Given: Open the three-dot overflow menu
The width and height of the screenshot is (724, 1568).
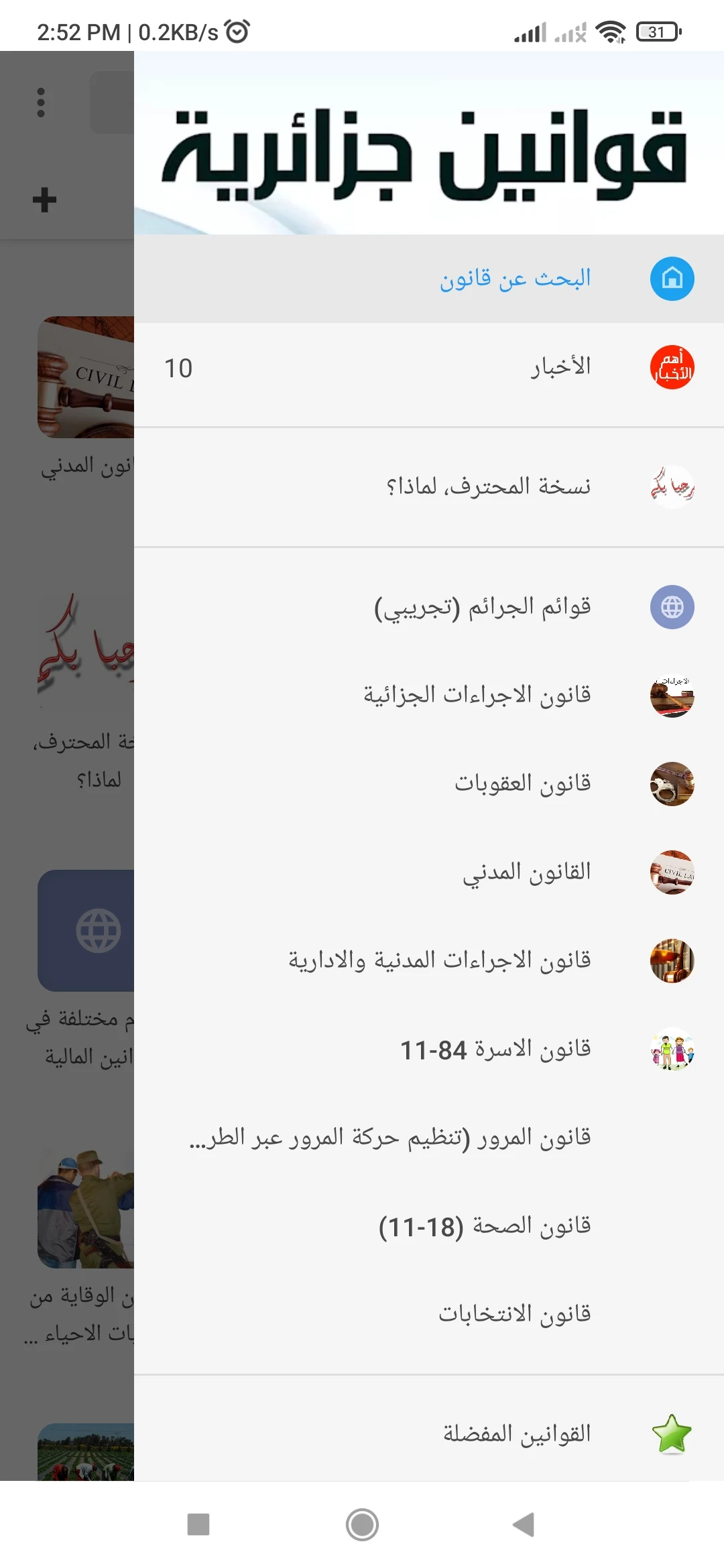Looking at the screenshot, I should pyautogui.click(x=41, y=103).
